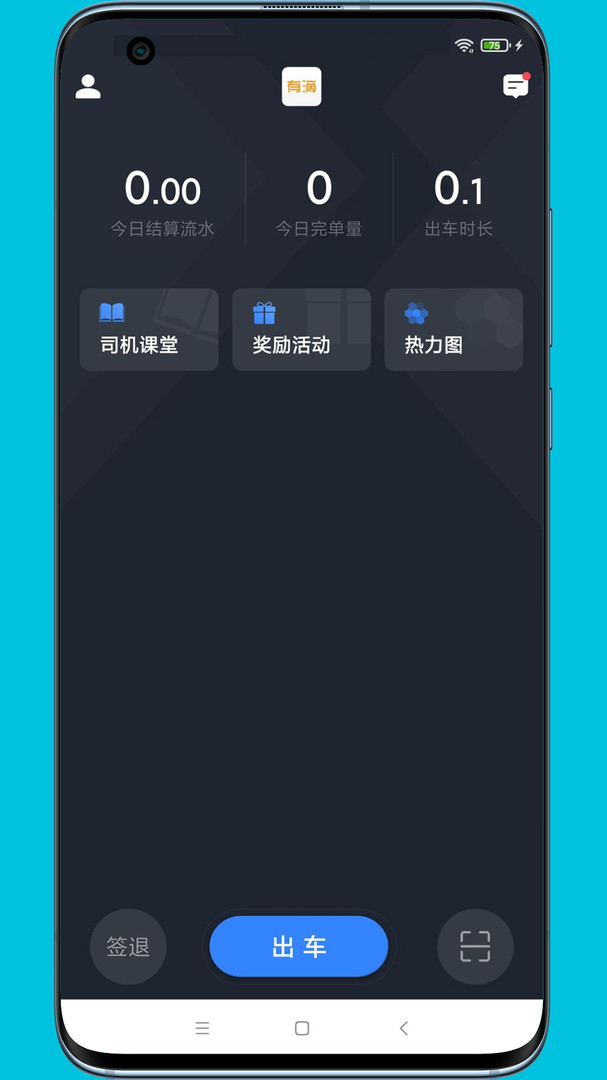Viewport: 607px width, 1080px height.
Task: View the 热力图 heat map
Action: click(453, 329)
